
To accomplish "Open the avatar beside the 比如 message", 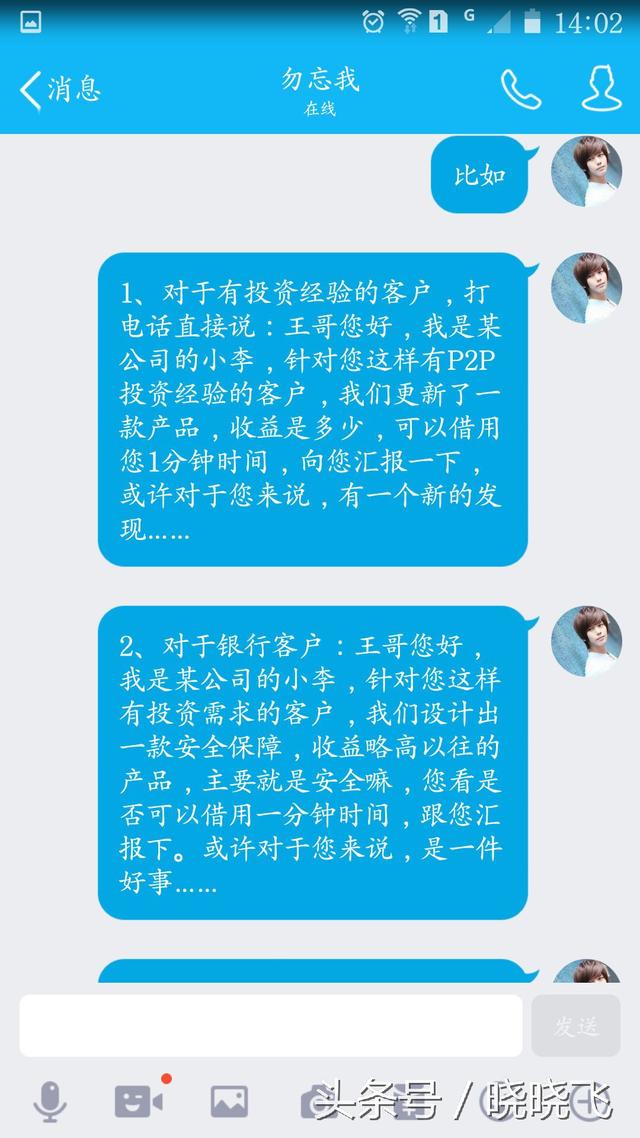I will click(x=586, y=172).
